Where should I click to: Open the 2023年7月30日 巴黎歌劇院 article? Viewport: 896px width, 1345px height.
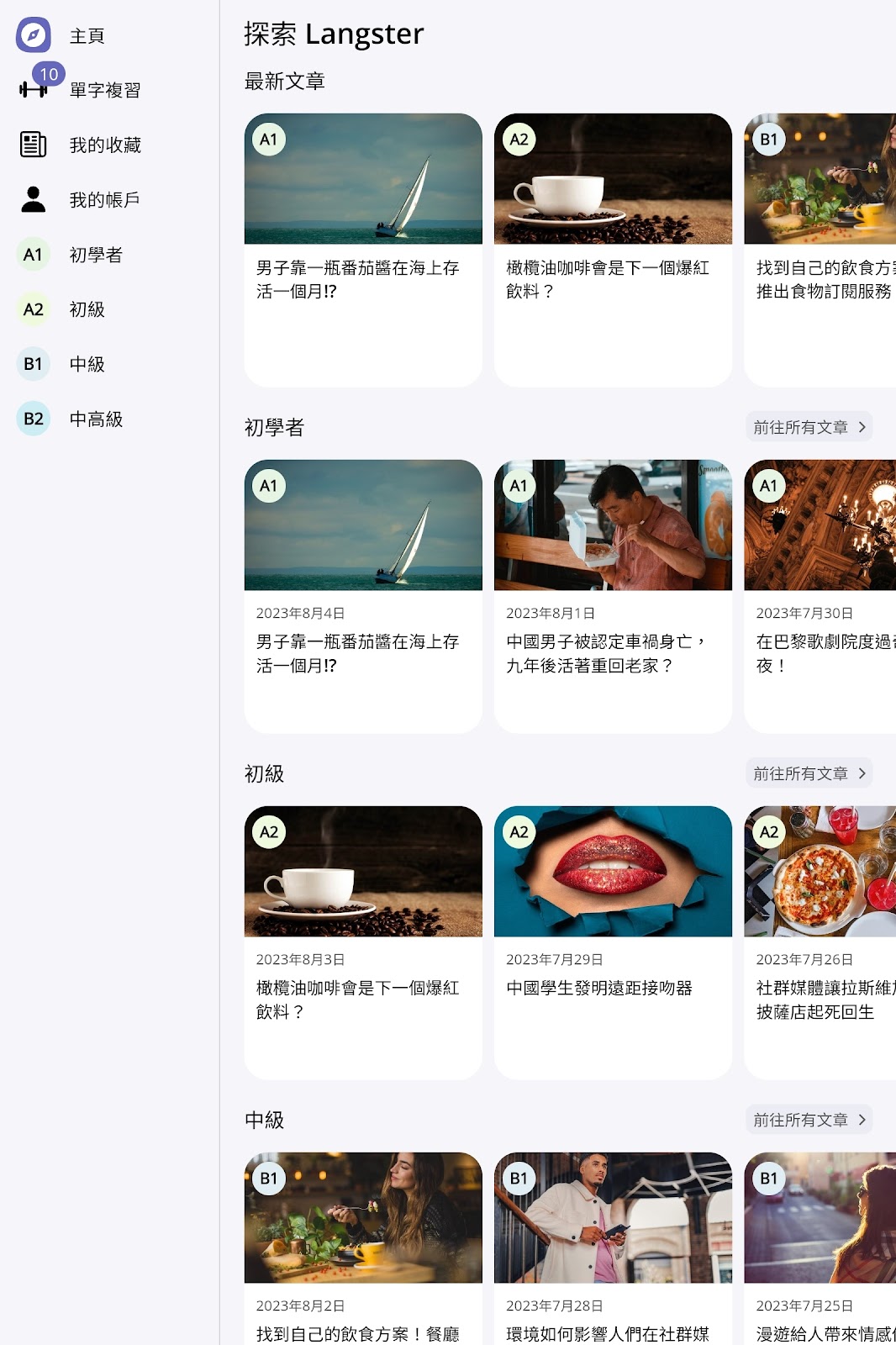(820, 596)
